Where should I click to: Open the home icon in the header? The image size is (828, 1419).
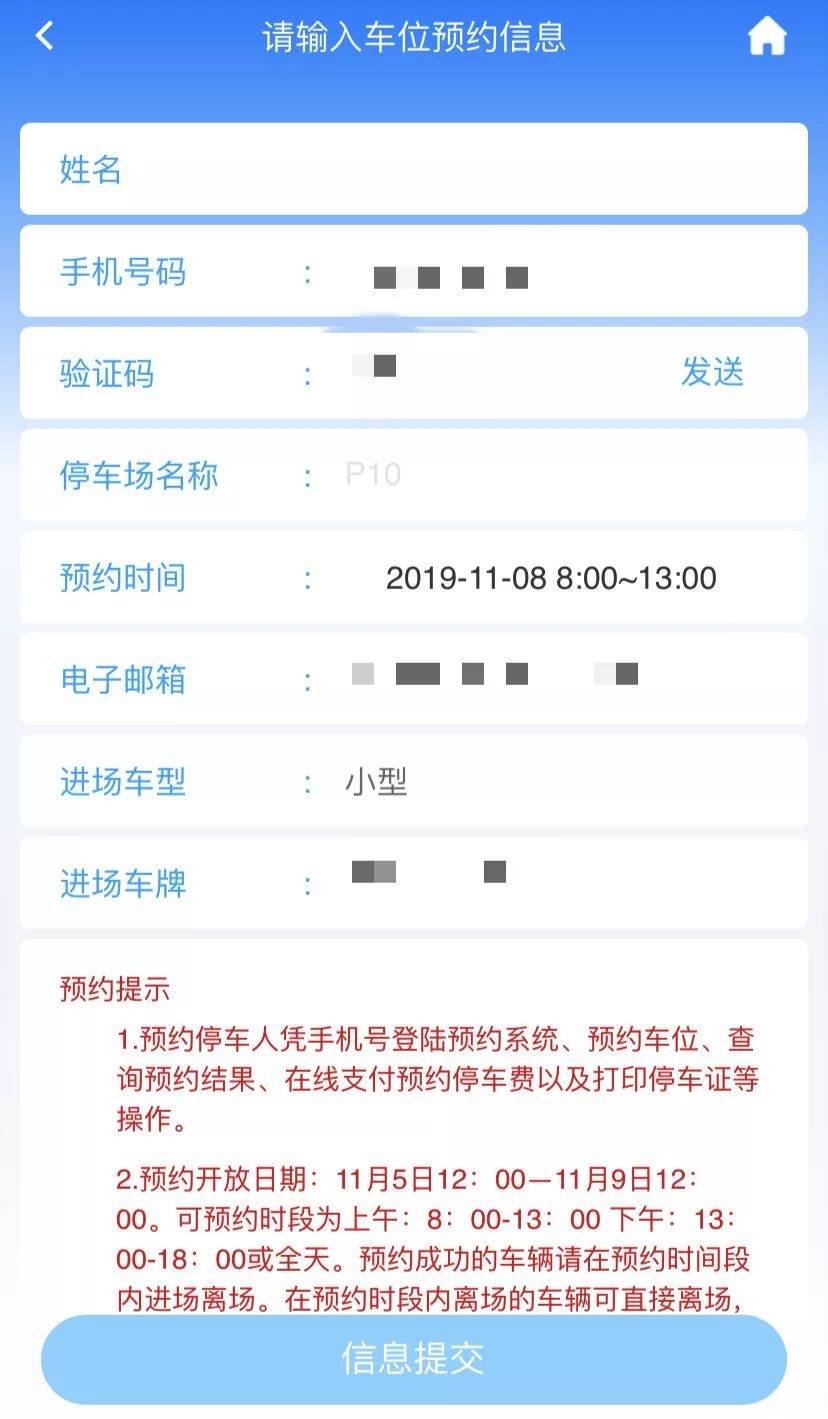[x=767, y=37]
